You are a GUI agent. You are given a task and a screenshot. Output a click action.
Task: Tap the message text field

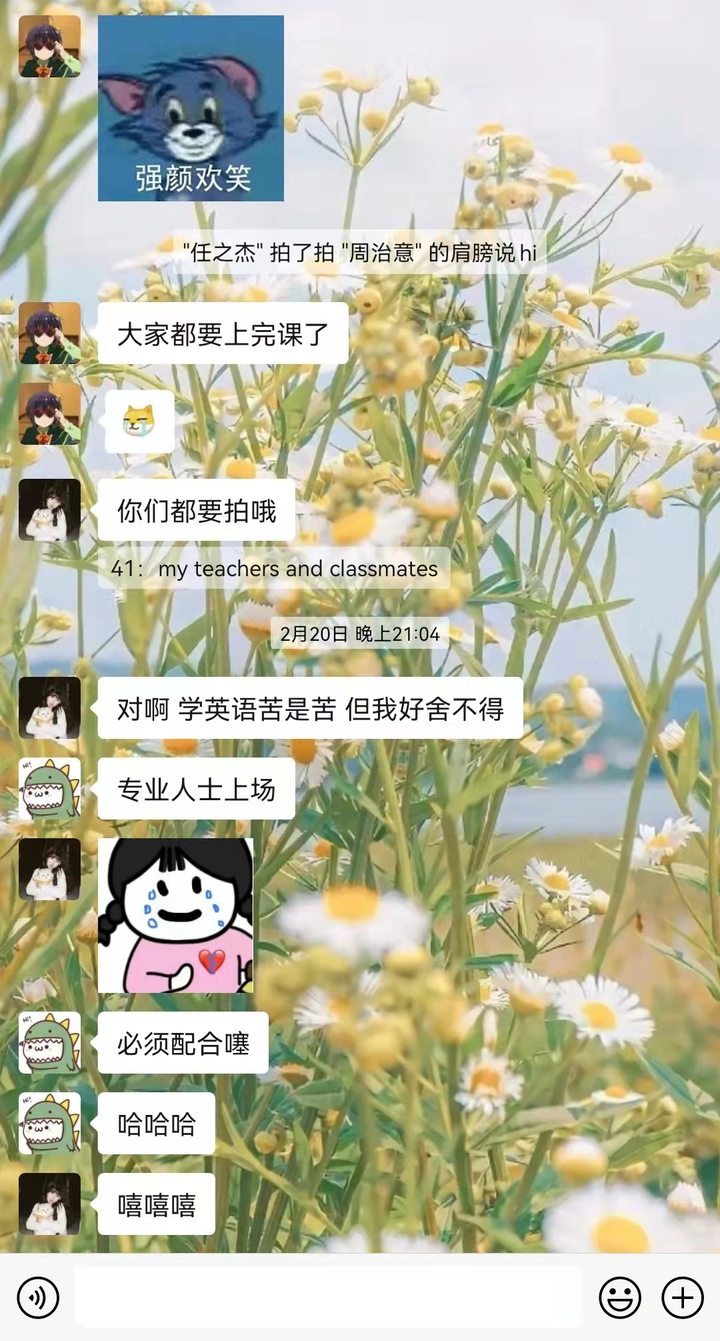(328, 1298)
